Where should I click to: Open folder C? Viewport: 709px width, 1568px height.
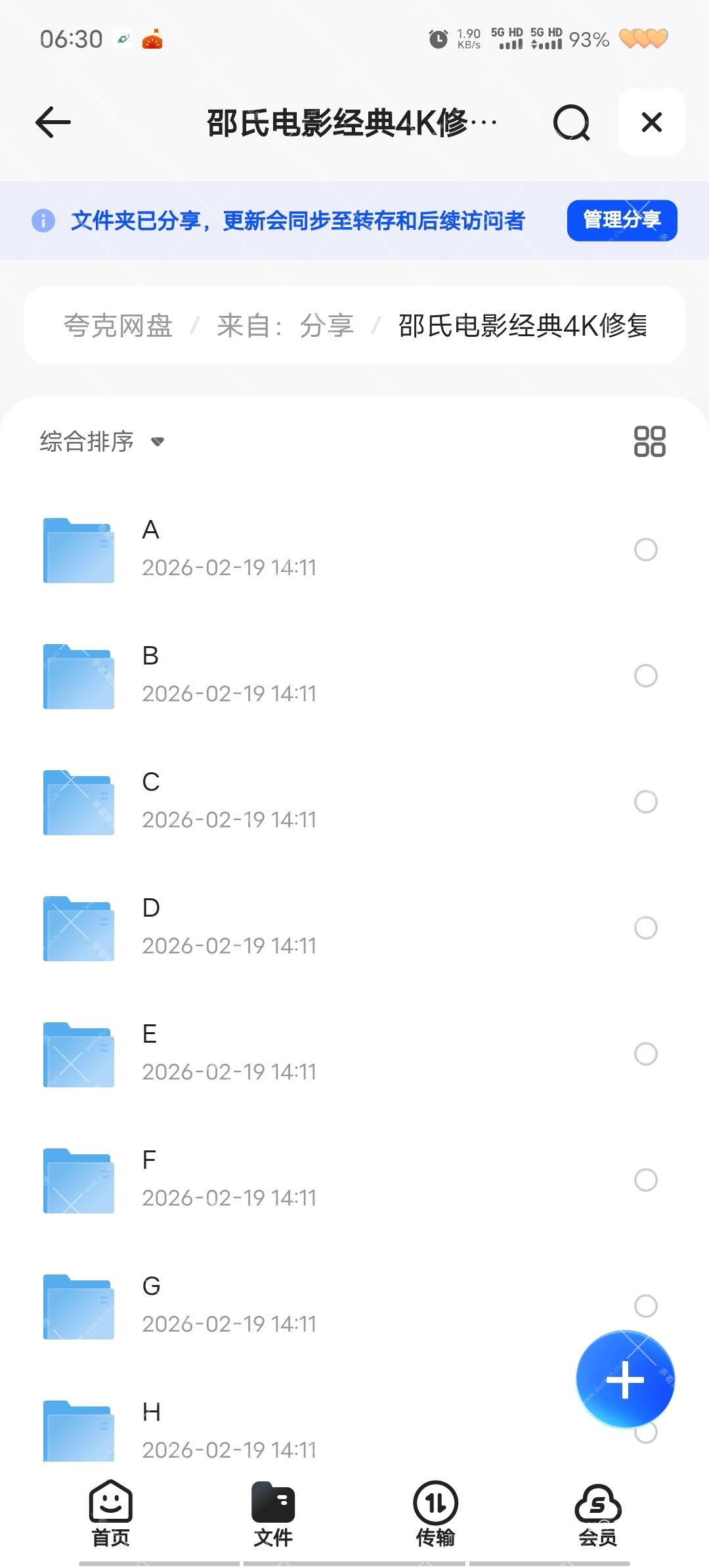pyautogui.click(x=229, y=801)
